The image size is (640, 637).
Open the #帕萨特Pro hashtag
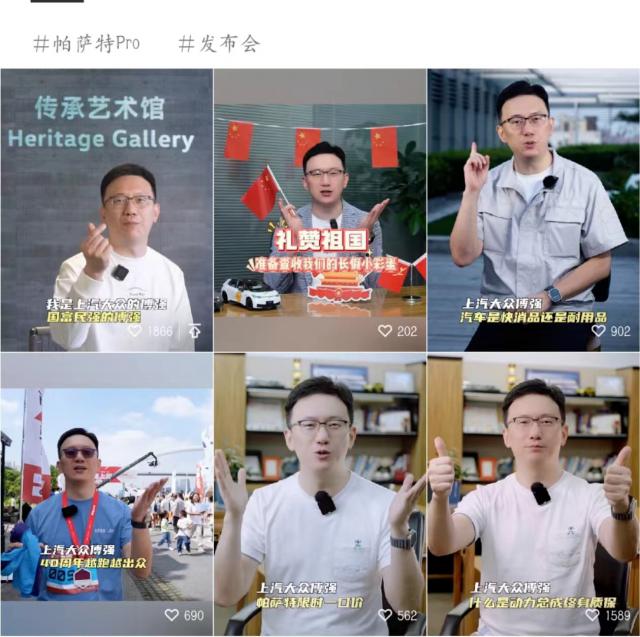pos(86,43)
